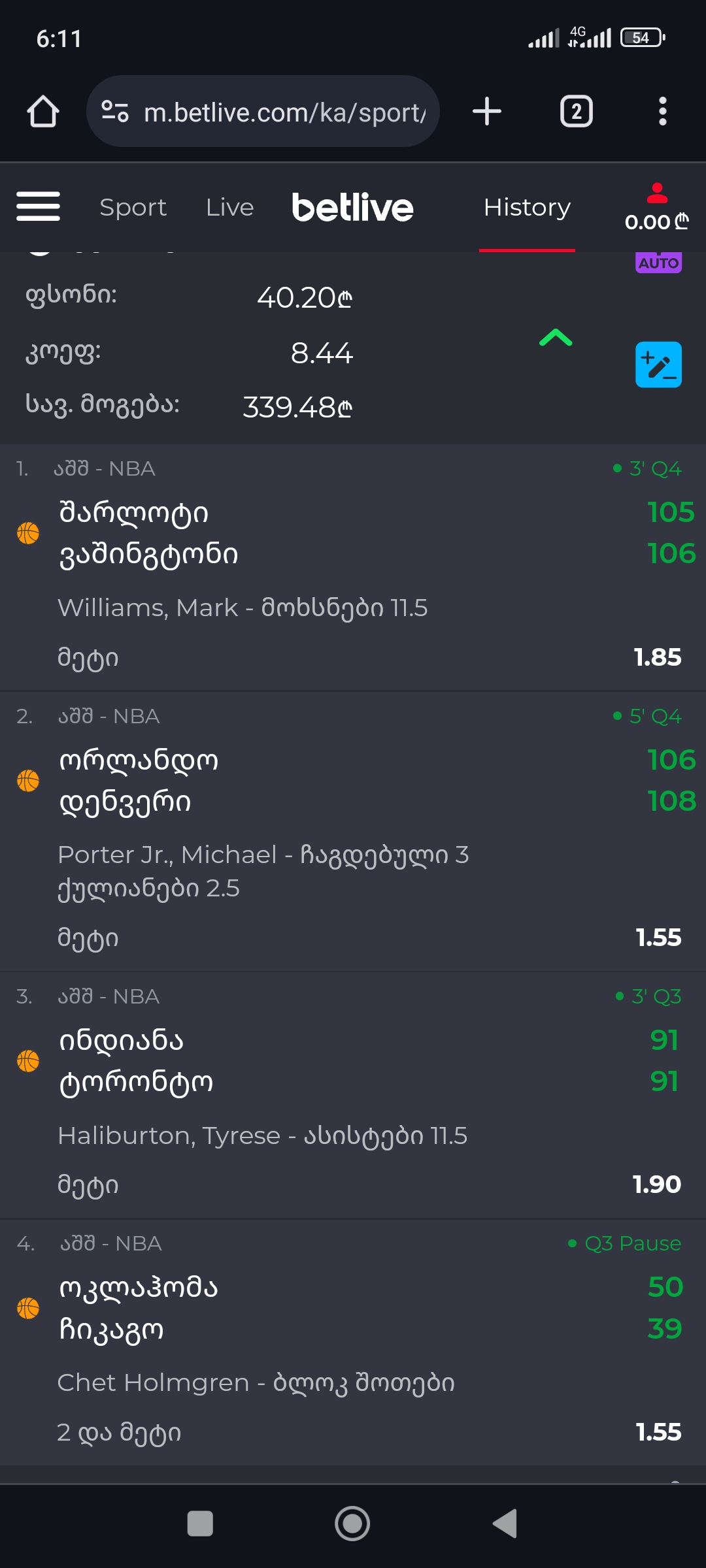Open the Indiana vs Toronto match
706x1568 pixels.
[x=136, y=1061]
